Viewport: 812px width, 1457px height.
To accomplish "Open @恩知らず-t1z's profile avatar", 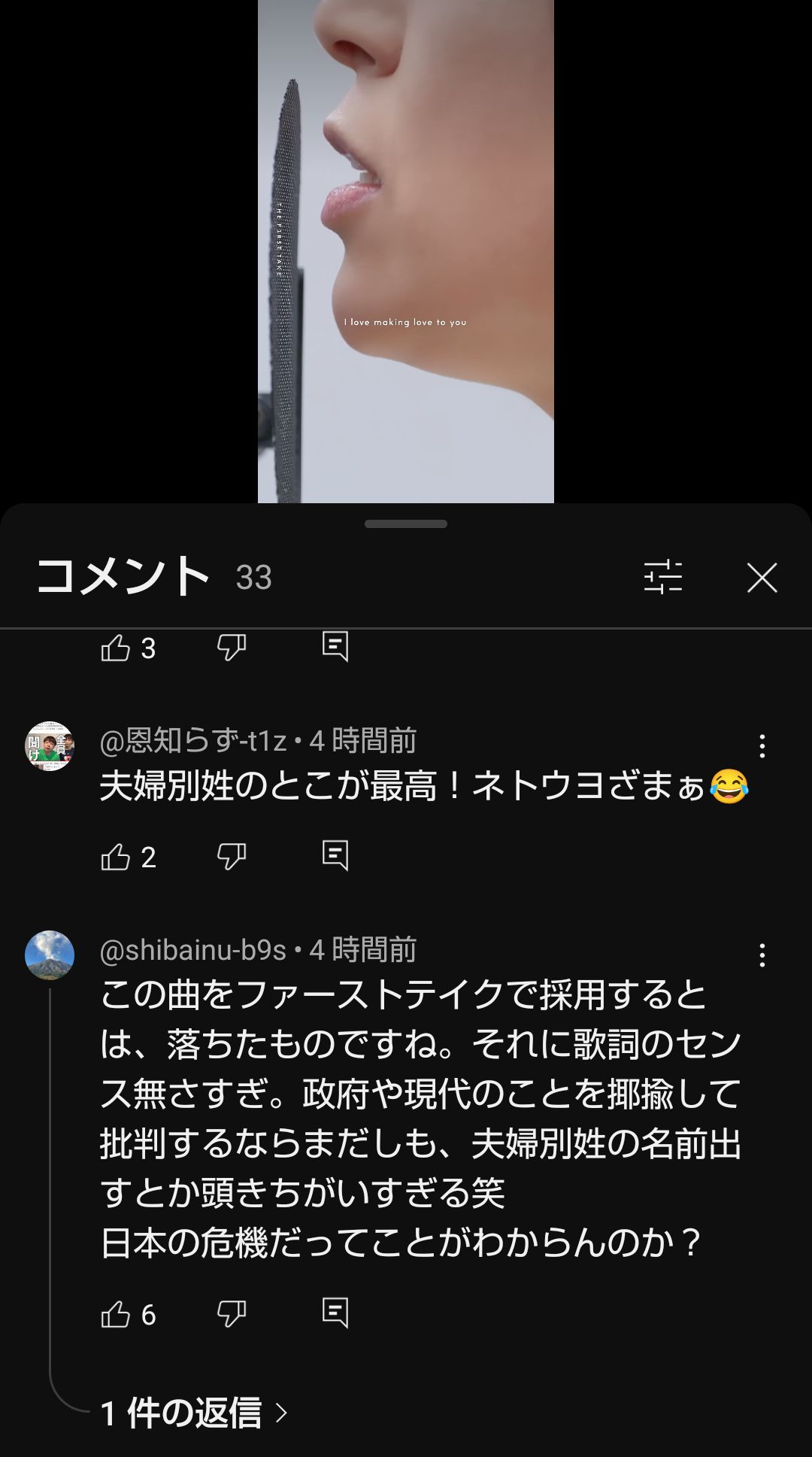I will [x=50, y=746].
